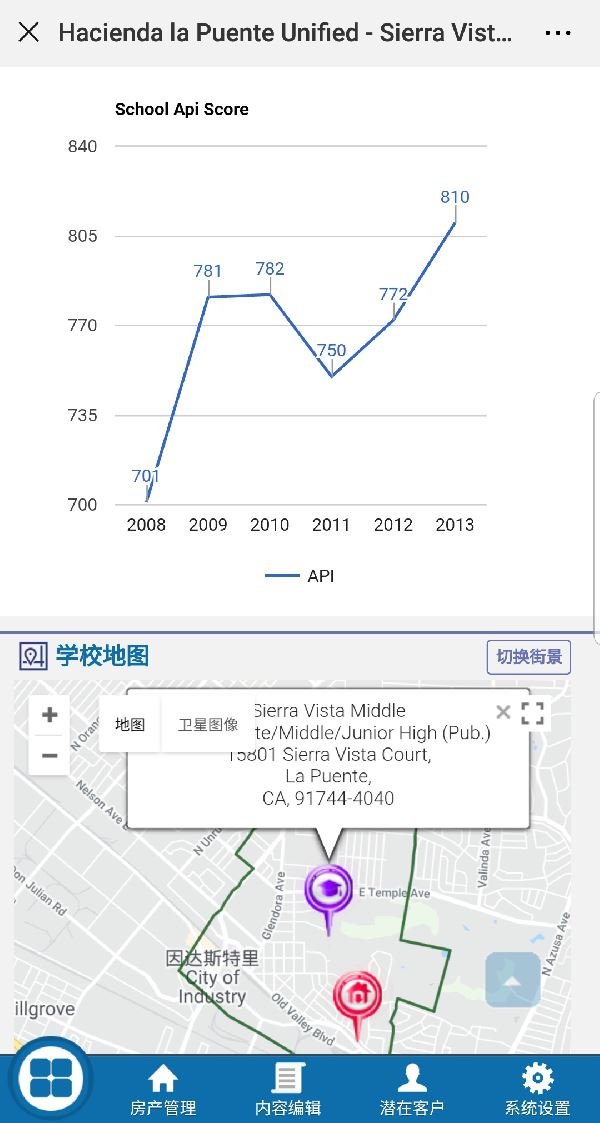Tap the 切换街景 street view button
The width and height of the screenshot is (600, 1123).
(x=528, y=657)
